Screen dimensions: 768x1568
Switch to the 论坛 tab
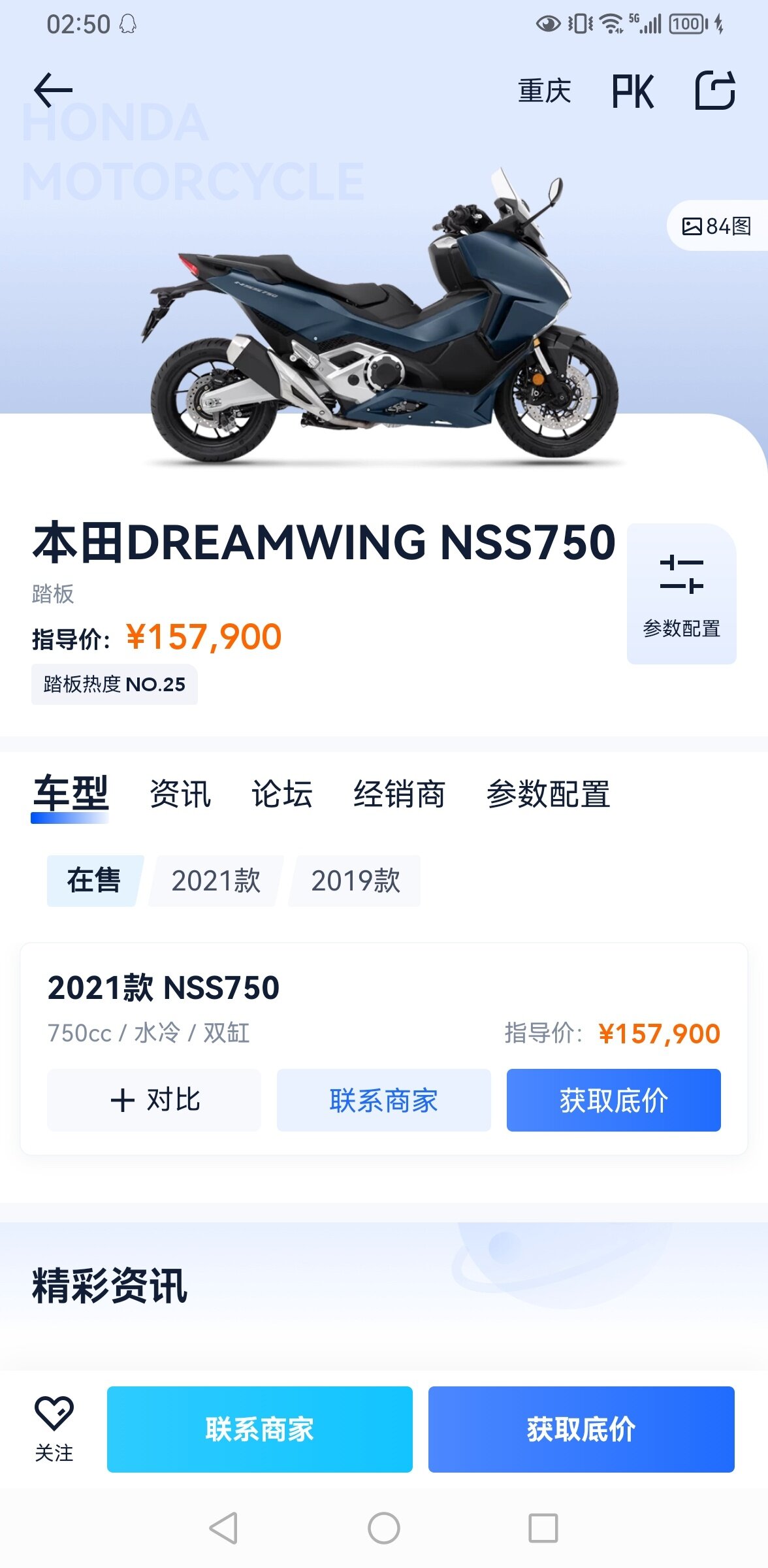(x=282, y=794)
